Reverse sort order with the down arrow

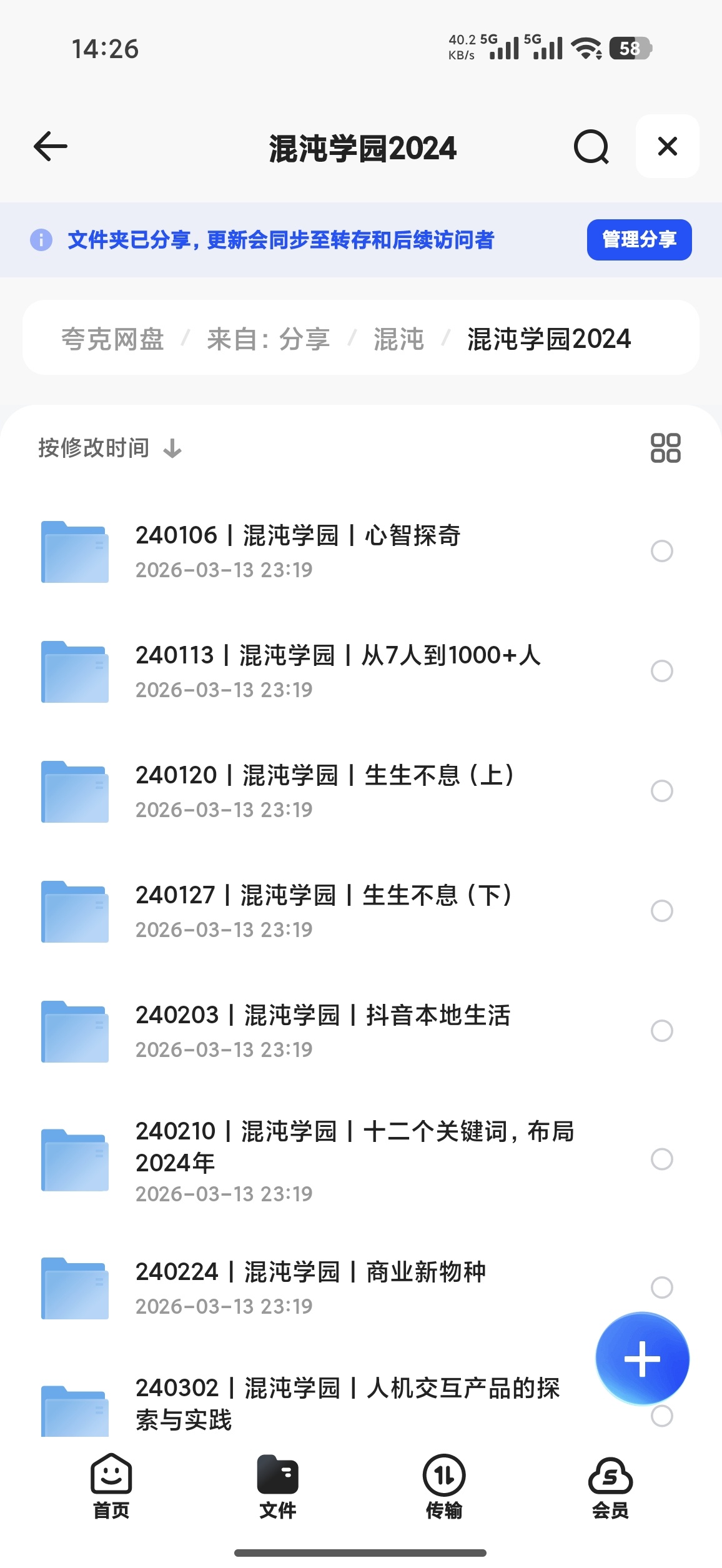point(172,447)
